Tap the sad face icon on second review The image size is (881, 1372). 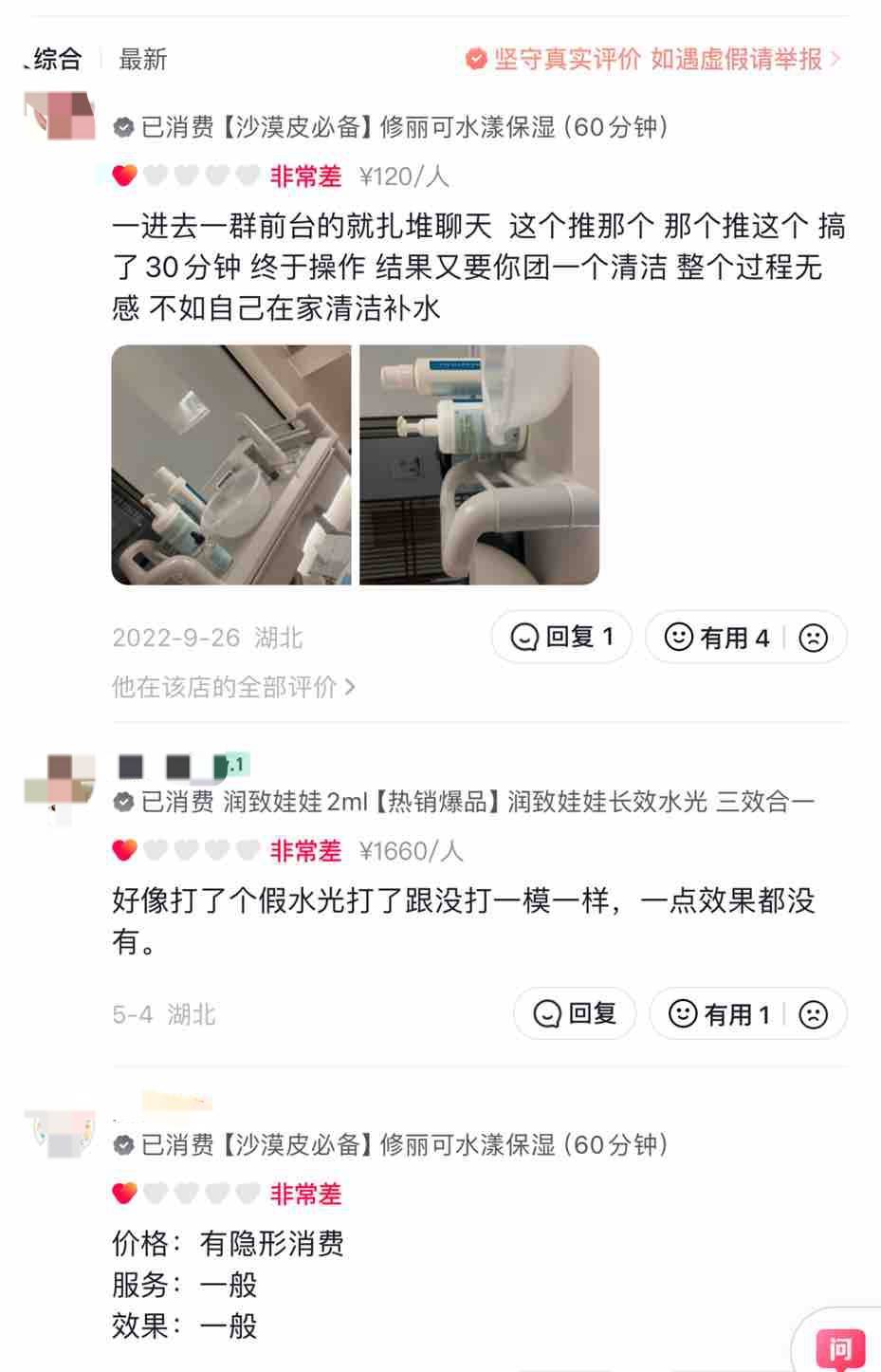point(813,1013)
